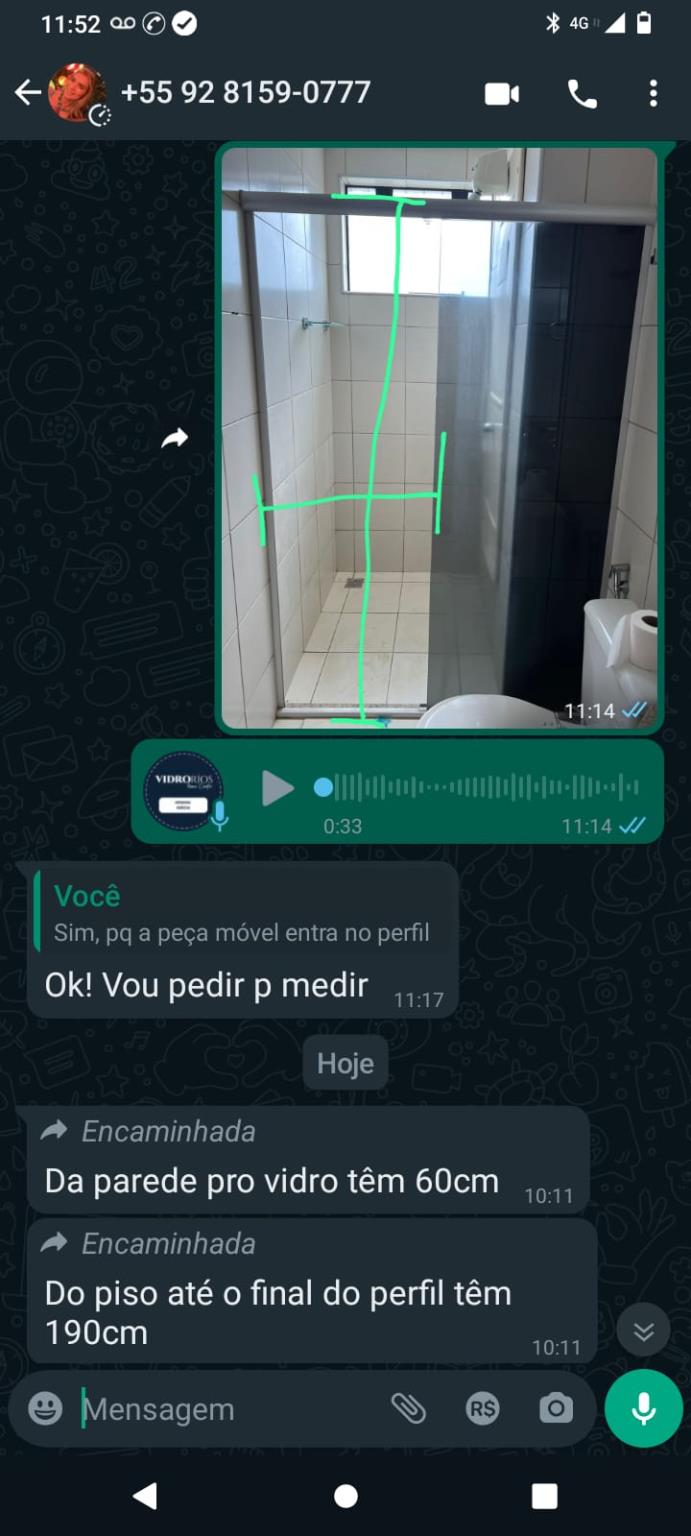Jump to quoted message 'Sim, pq a peça móvel'

click(x=244, y=914)
